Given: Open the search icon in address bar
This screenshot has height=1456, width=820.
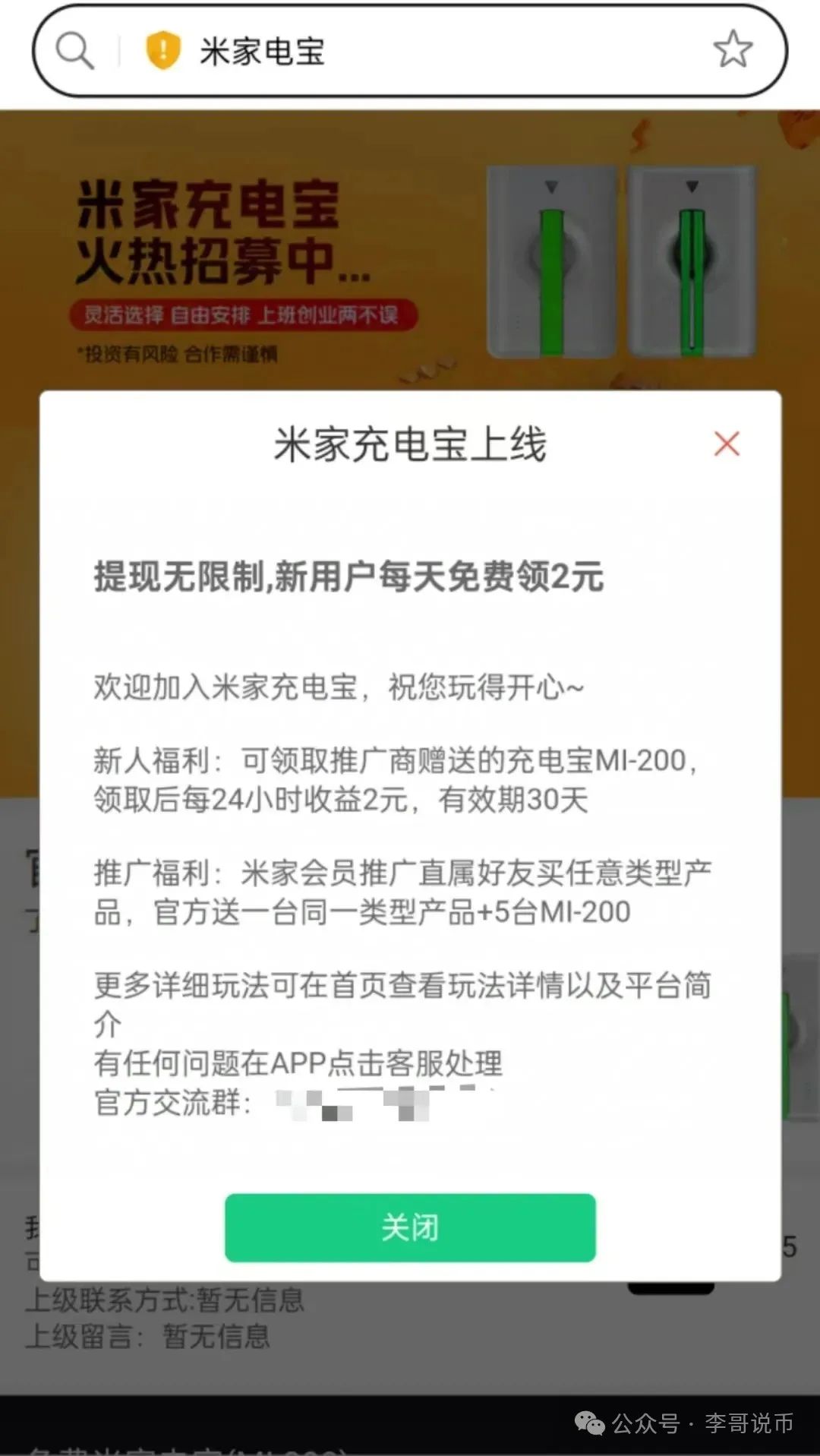Looking at the screenshot, I should (x=74, y=51).
